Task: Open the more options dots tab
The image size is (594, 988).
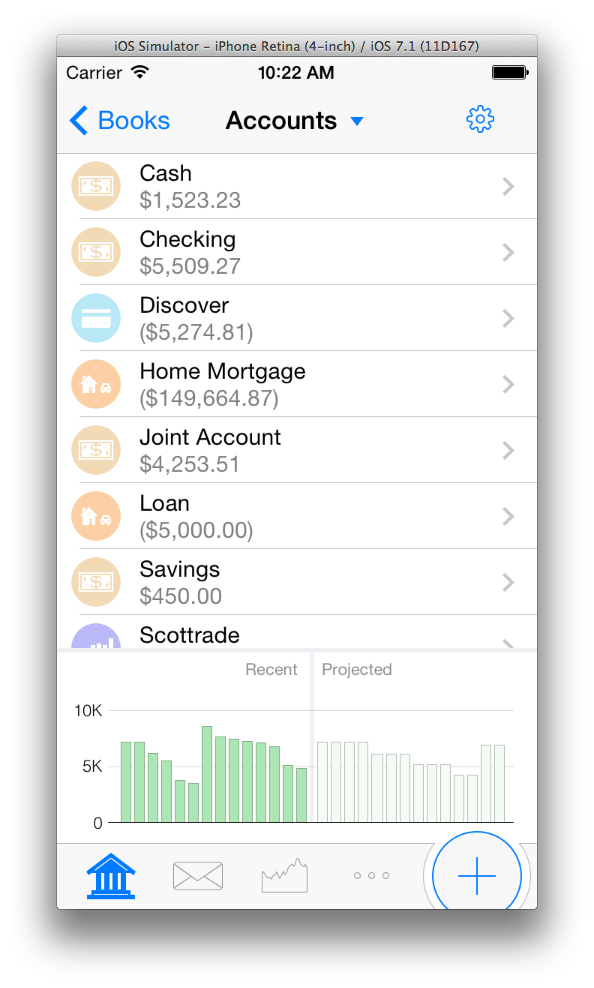Action: tap(372, 875)
